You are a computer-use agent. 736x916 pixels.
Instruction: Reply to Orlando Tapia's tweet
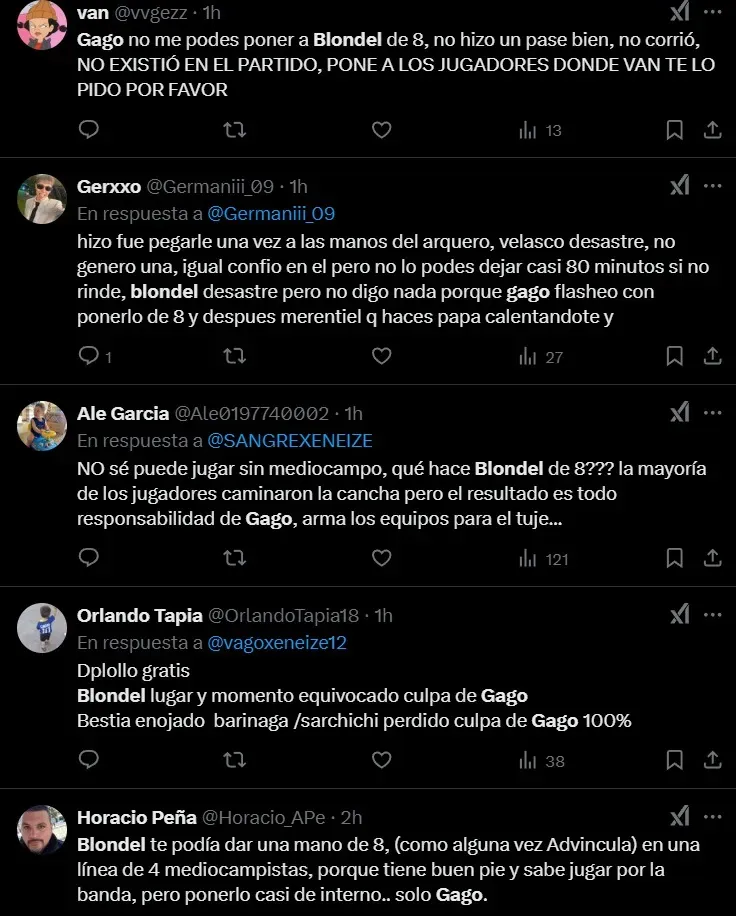point(89,760)
